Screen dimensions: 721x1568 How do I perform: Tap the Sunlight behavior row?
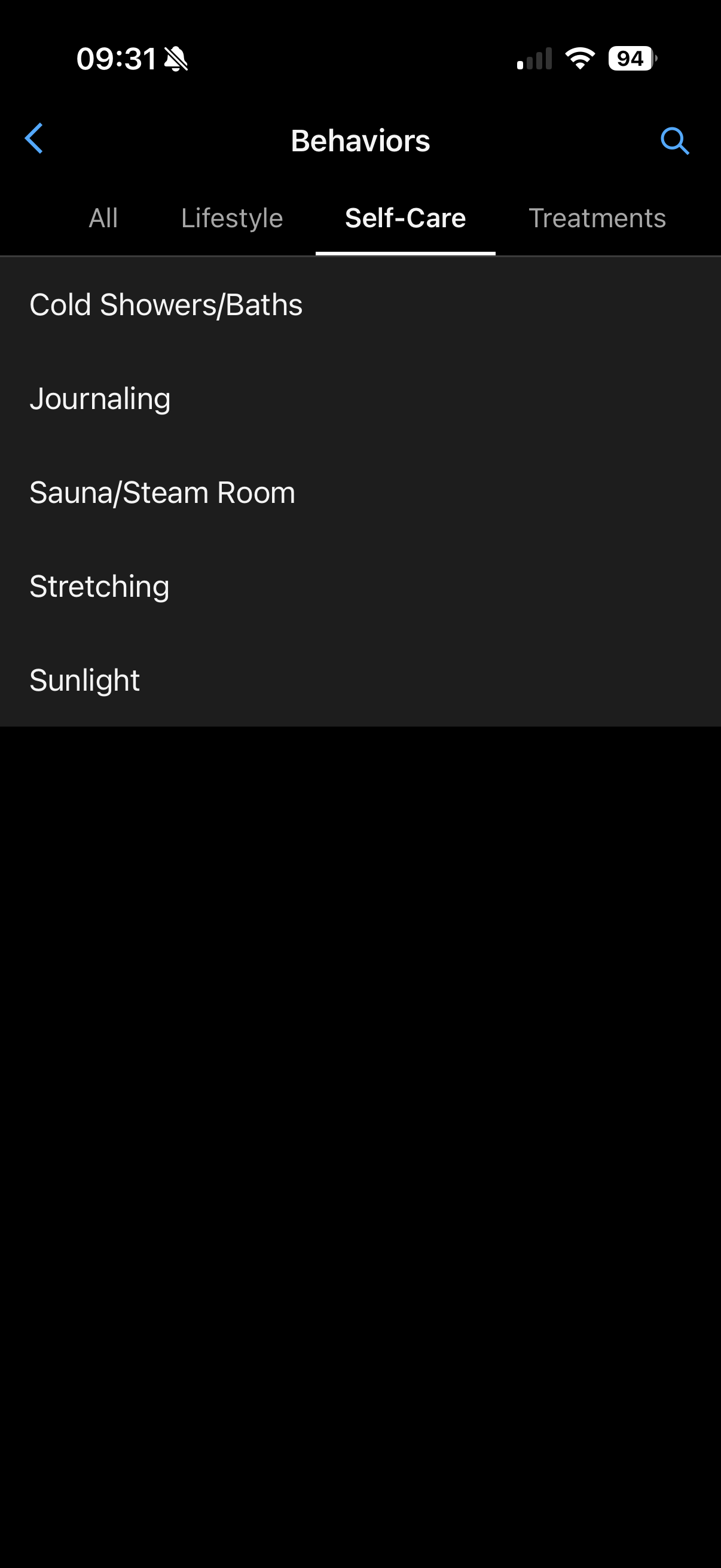coord(360,680)
